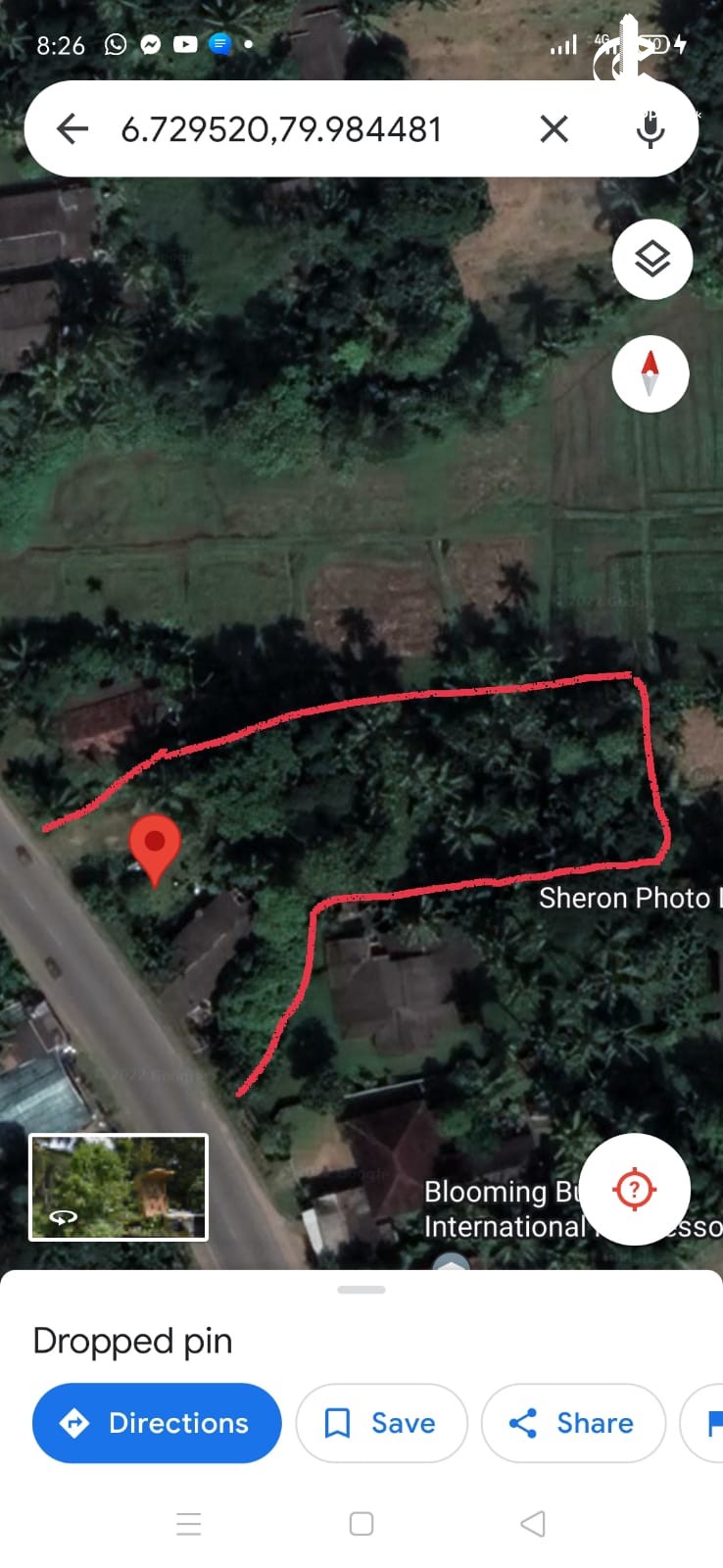Start voice search with the microphone

[650, 128]
